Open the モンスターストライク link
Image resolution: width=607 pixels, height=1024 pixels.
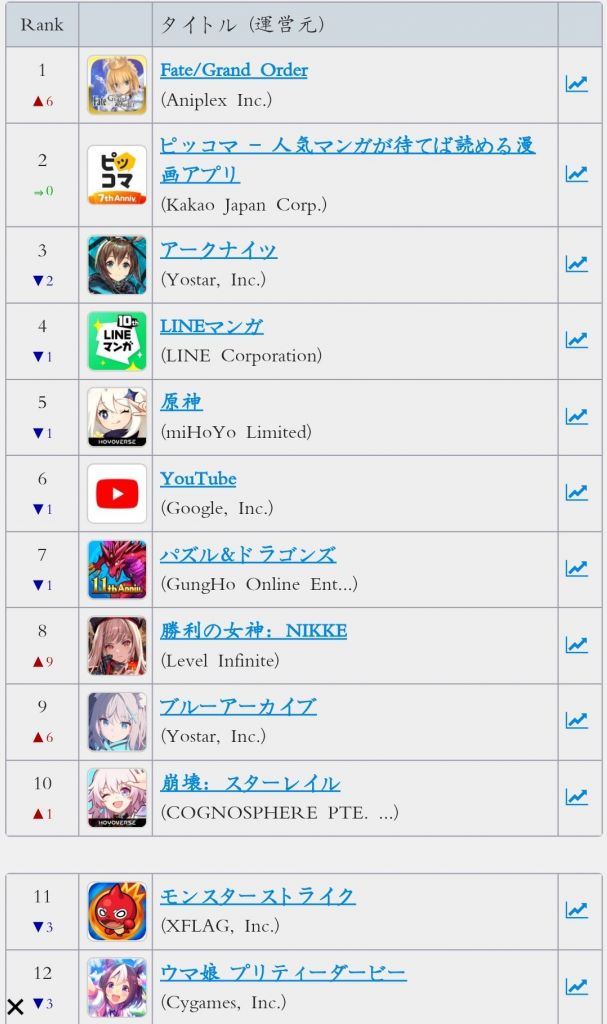pos(257,896)
